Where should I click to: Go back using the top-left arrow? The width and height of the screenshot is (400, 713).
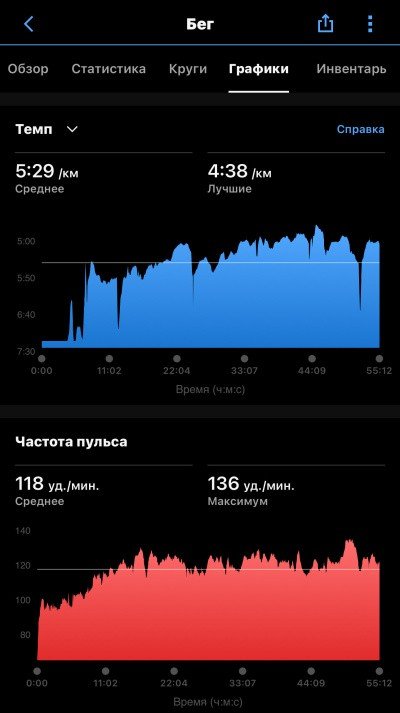point(29,24)
